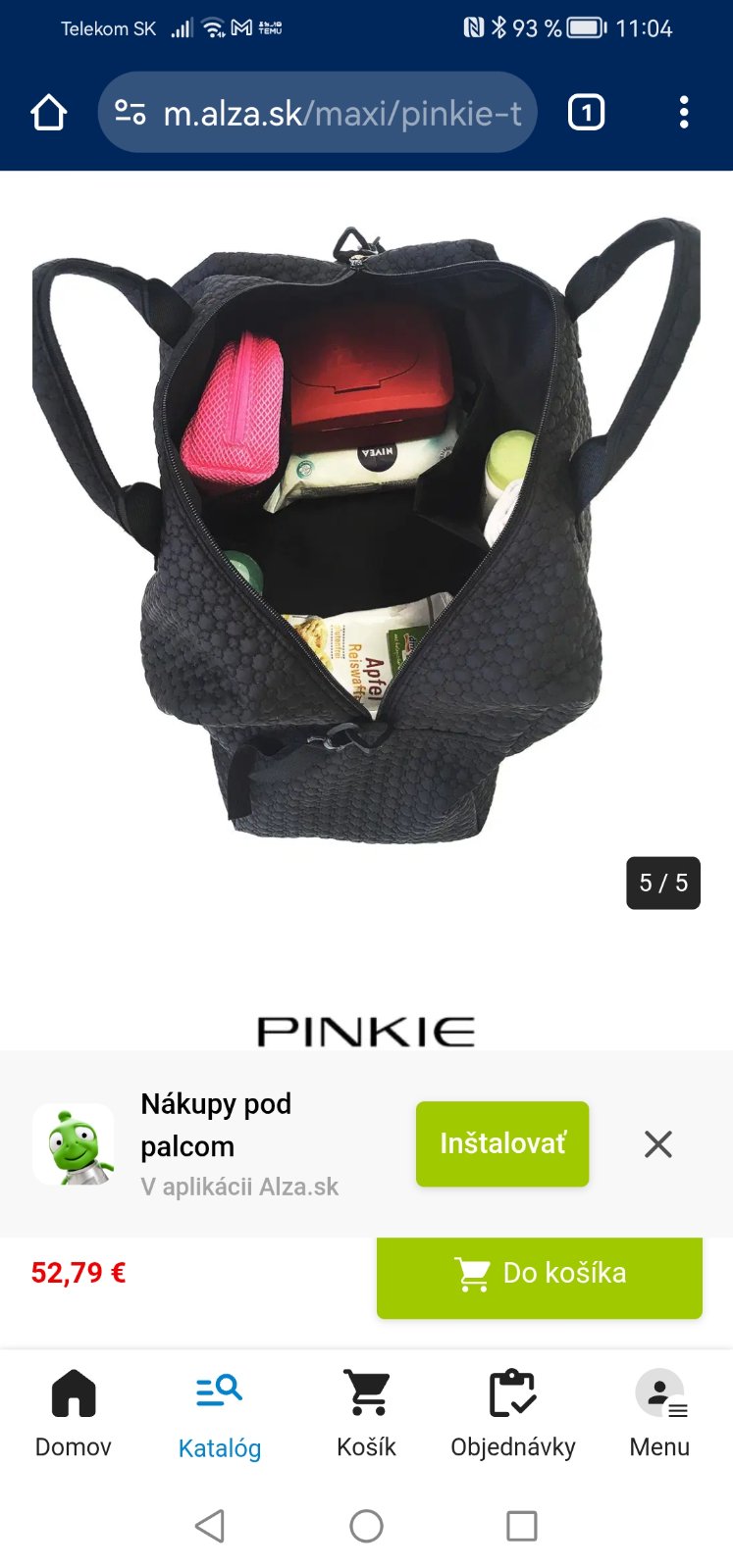
Task: Open the bag product photo
Action: (366, 530)
